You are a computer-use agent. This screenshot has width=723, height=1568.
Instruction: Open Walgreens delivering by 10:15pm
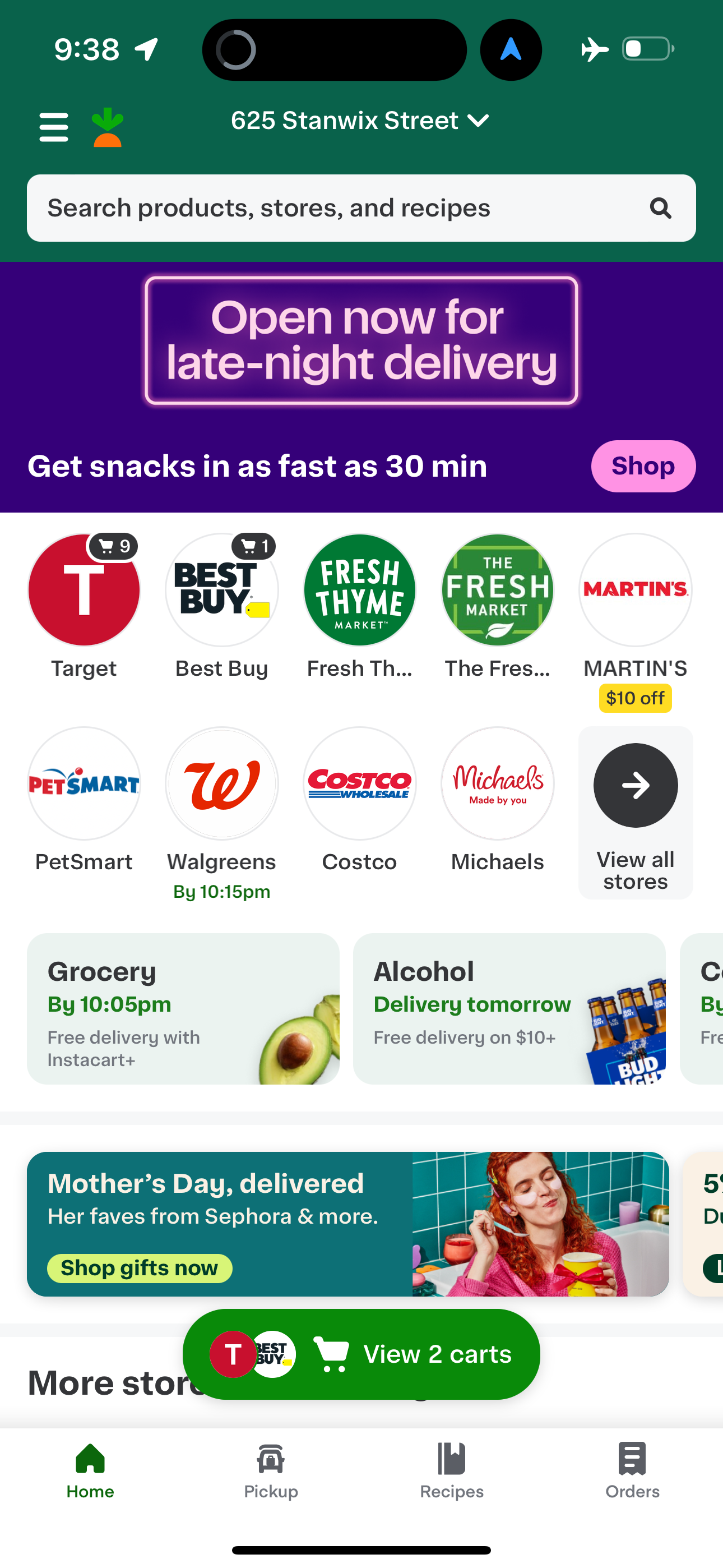coord(221,783)
